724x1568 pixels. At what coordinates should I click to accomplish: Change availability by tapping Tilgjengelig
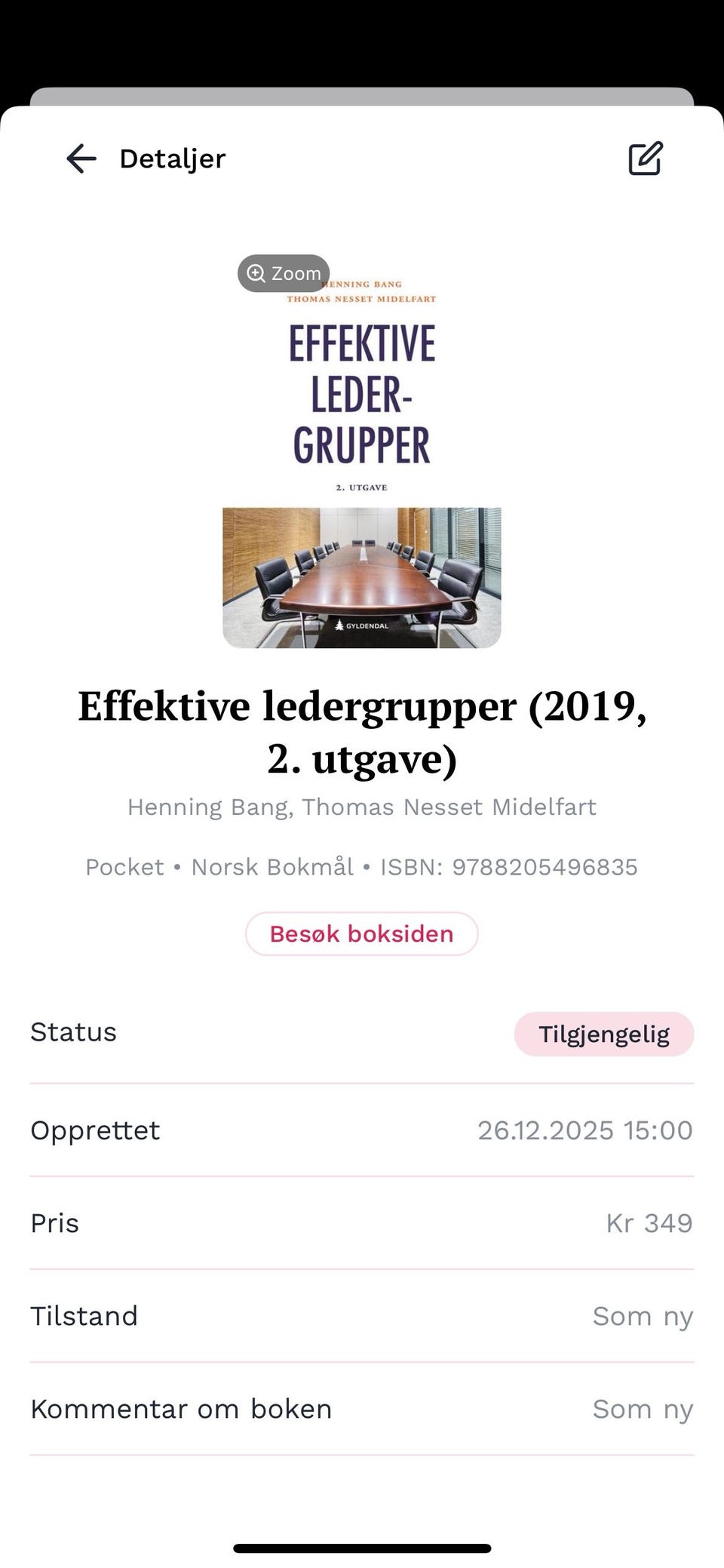click(x=603, y=1033)
